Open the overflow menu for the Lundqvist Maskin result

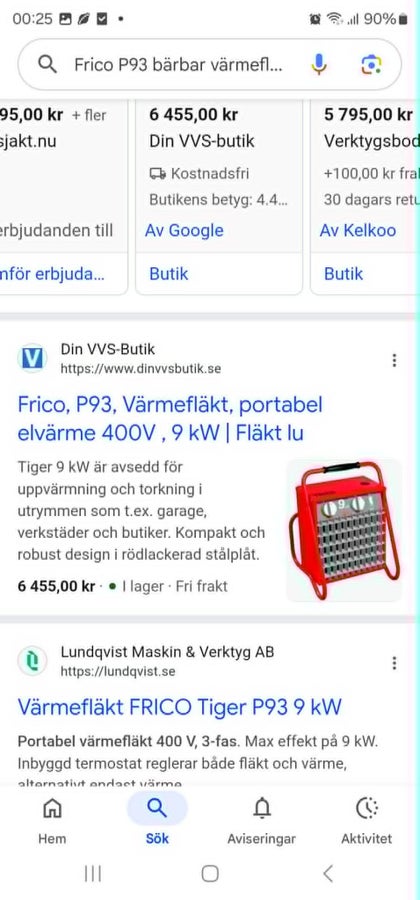394,663
